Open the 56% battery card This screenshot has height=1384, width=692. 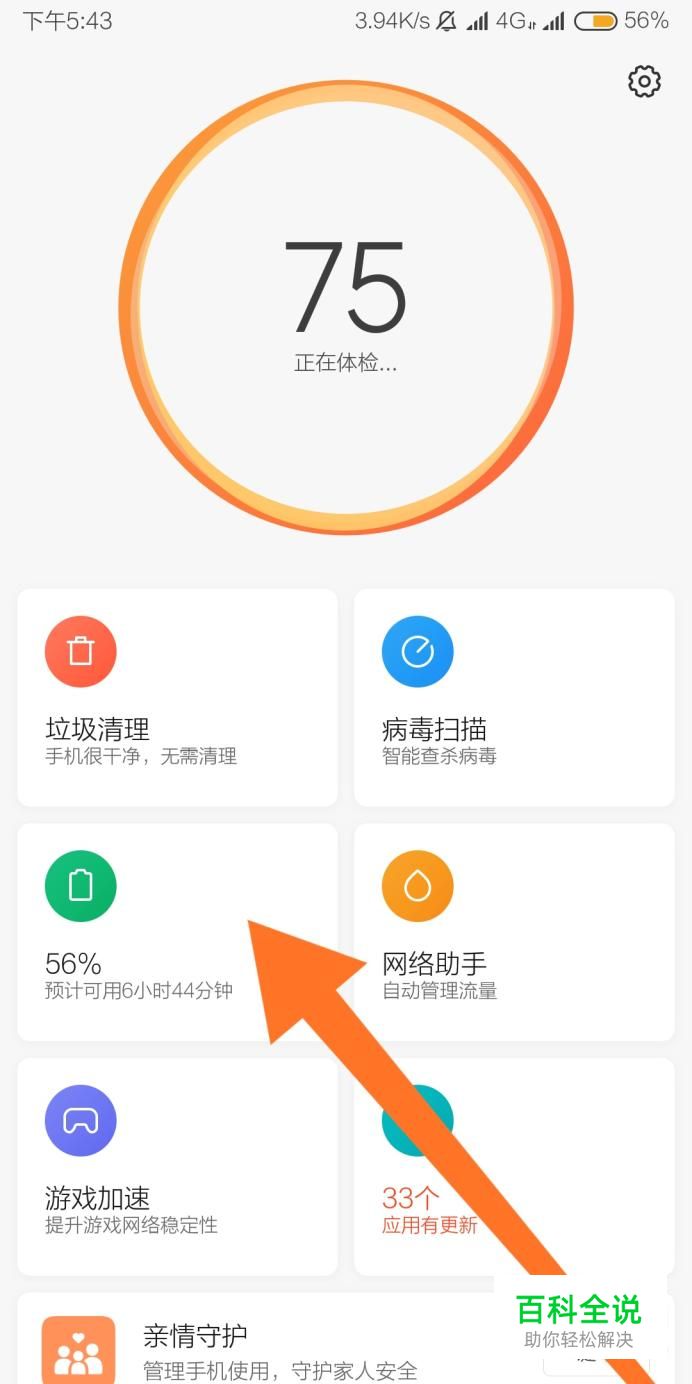click(177, 932)
